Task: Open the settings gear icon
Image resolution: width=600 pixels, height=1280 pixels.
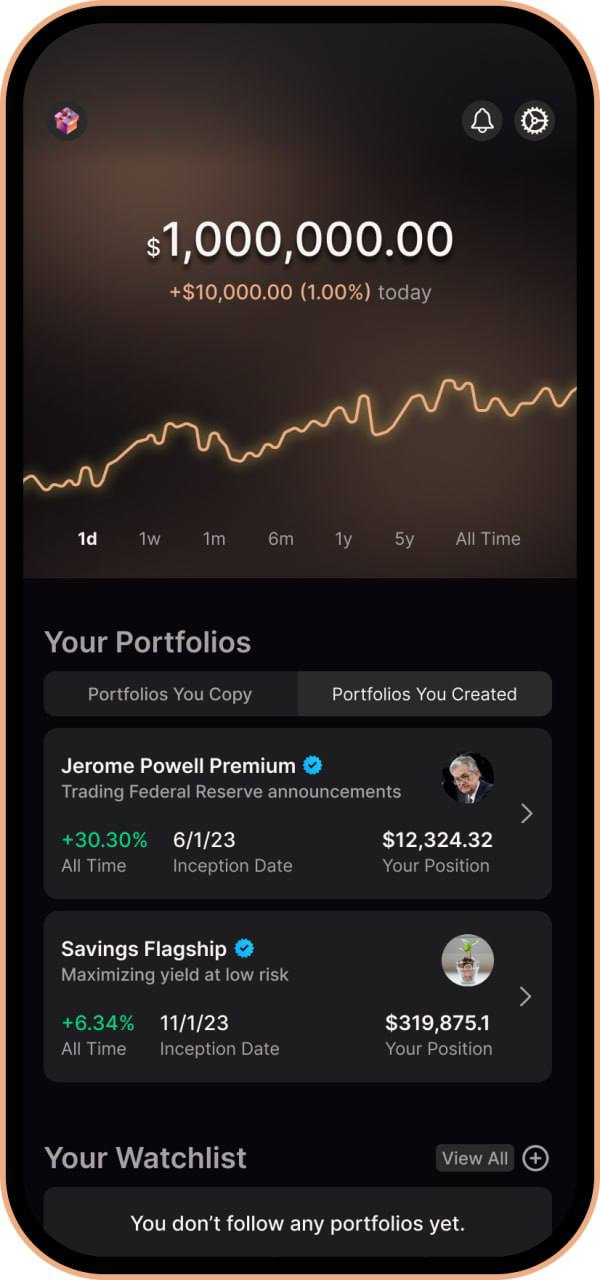Action: (x=534, y=121)
